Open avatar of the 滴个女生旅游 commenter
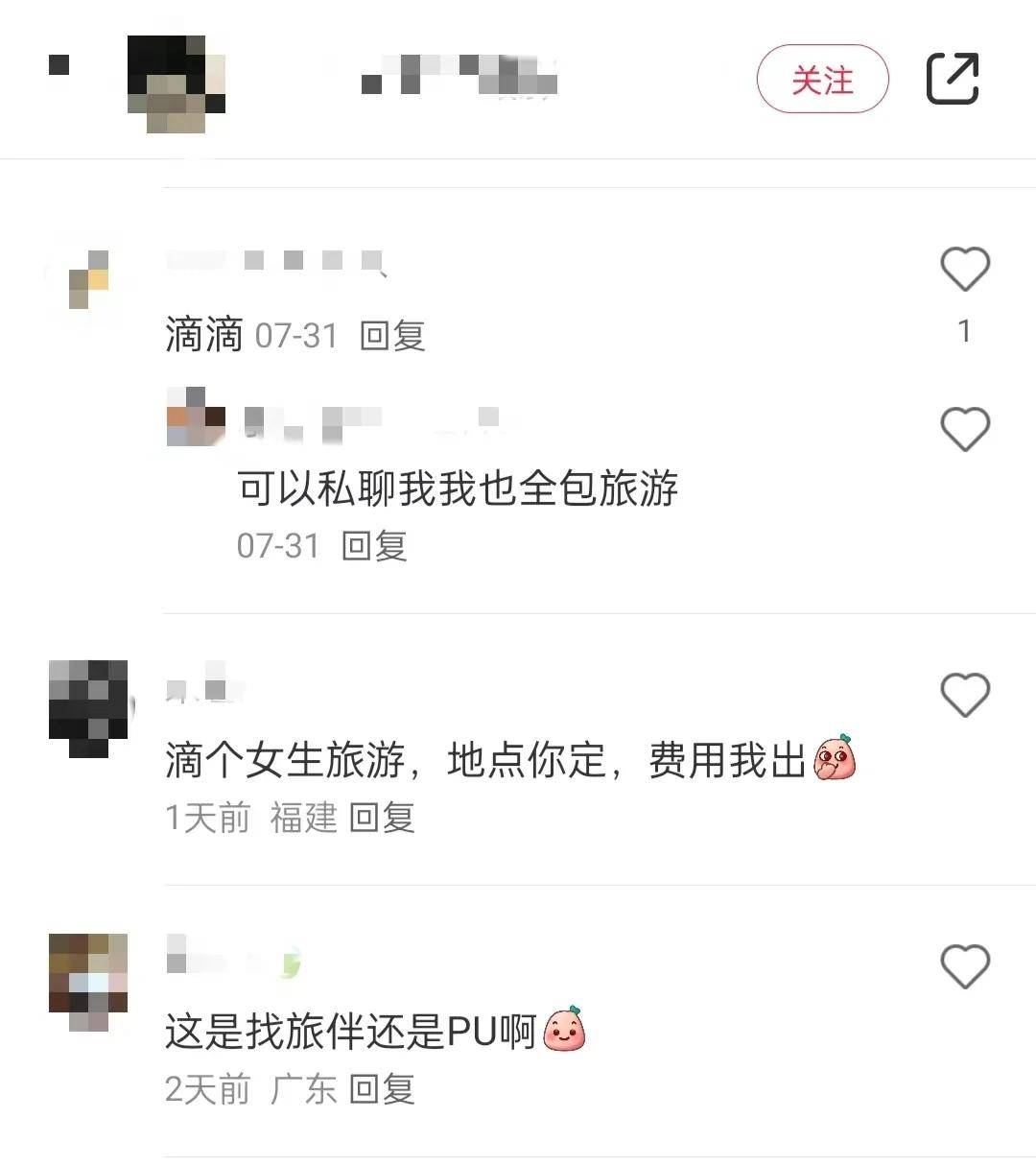Viewport: 1036px width, 1165px height. tap(88, 708)
